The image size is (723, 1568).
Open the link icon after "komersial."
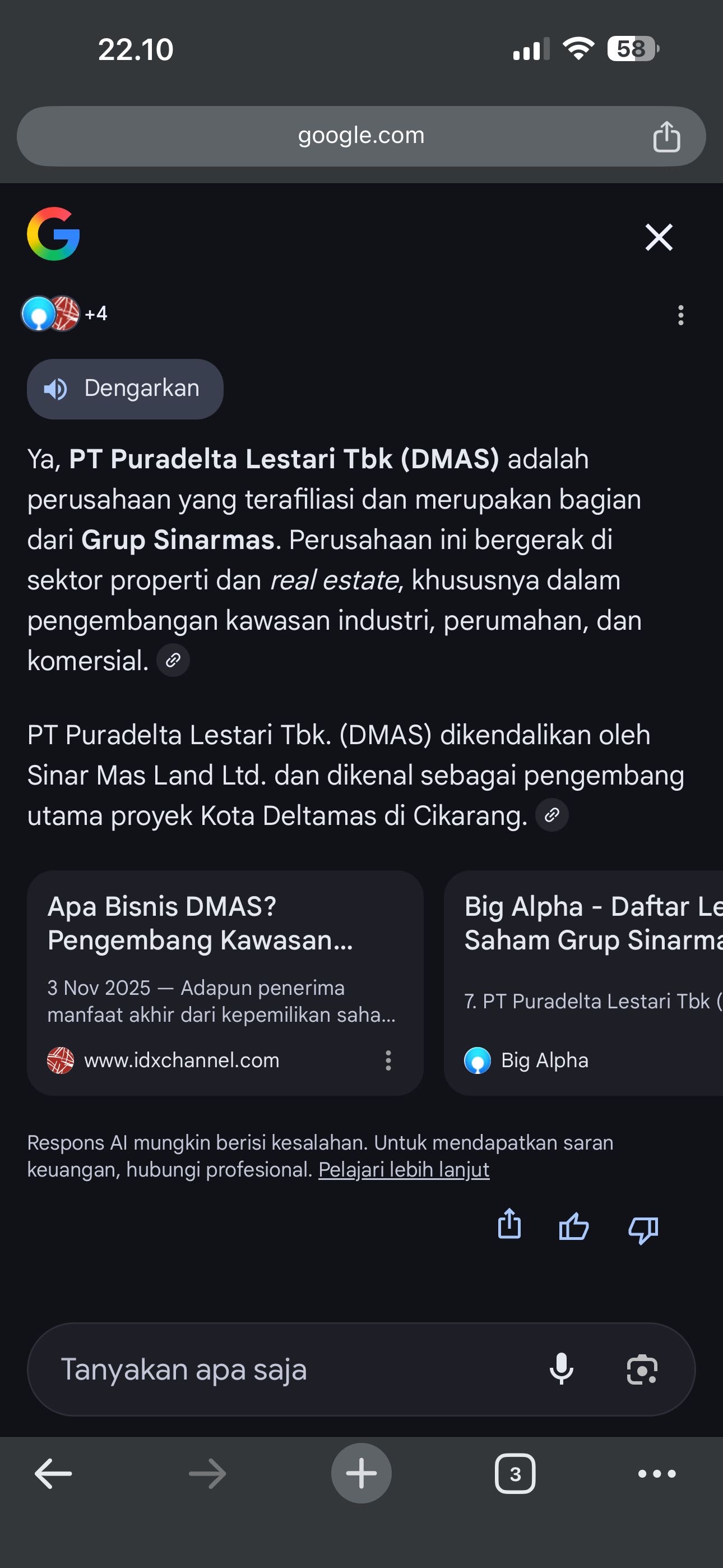point(173,661)
